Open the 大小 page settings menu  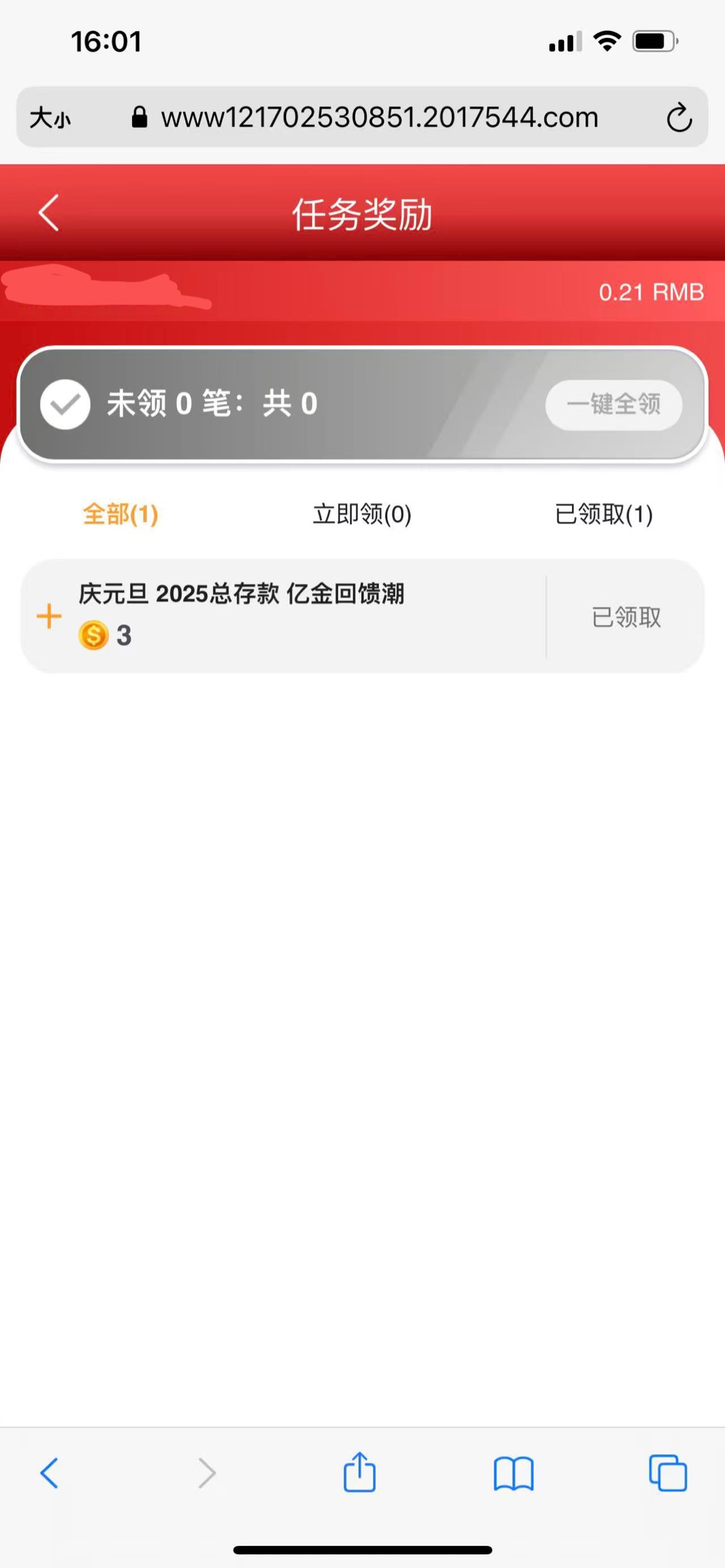pyautogui.click(x=50, y=118)
